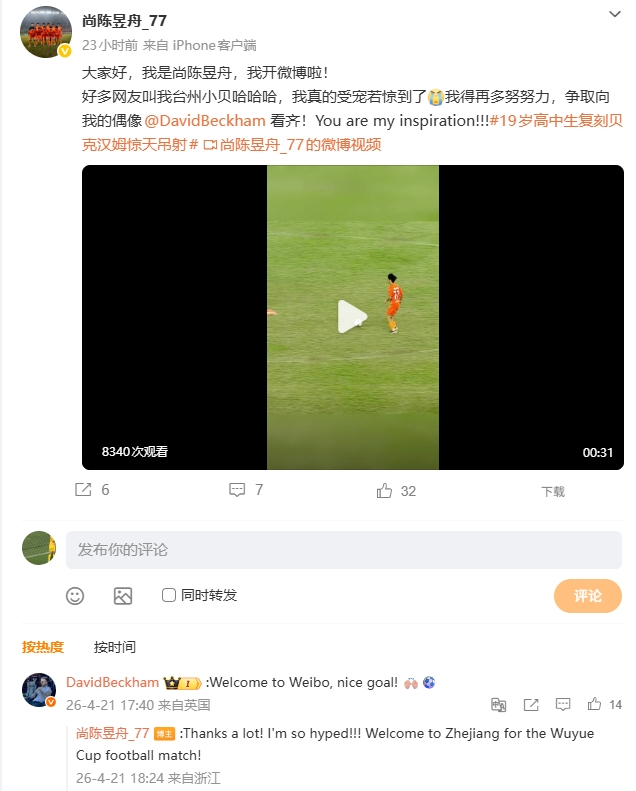Translate DavidBeckham's comment
The image size is (636, 791).
pos(498,704)
